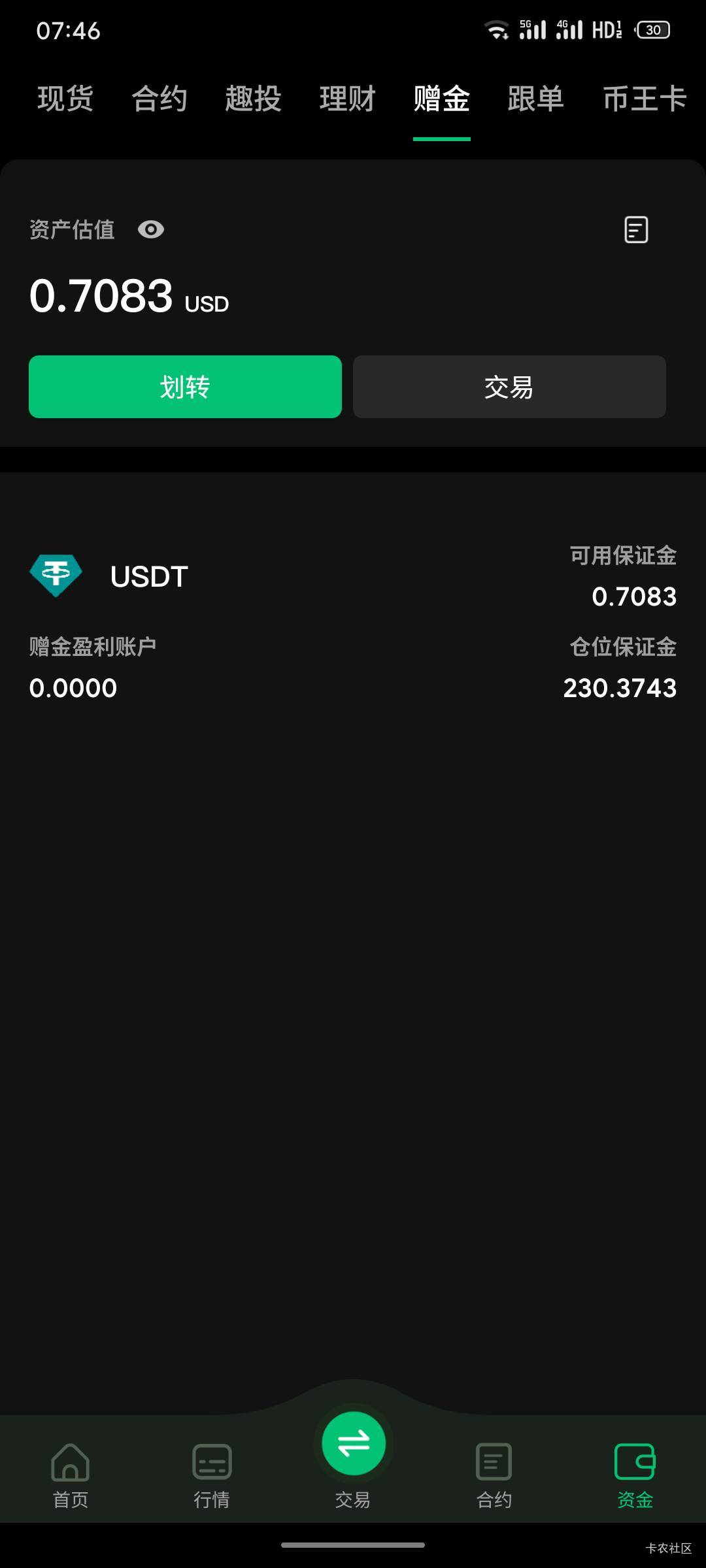706x1568 pixels.
Task: Tap the center green 交易 swap button
Action: tap(353, 1445)
